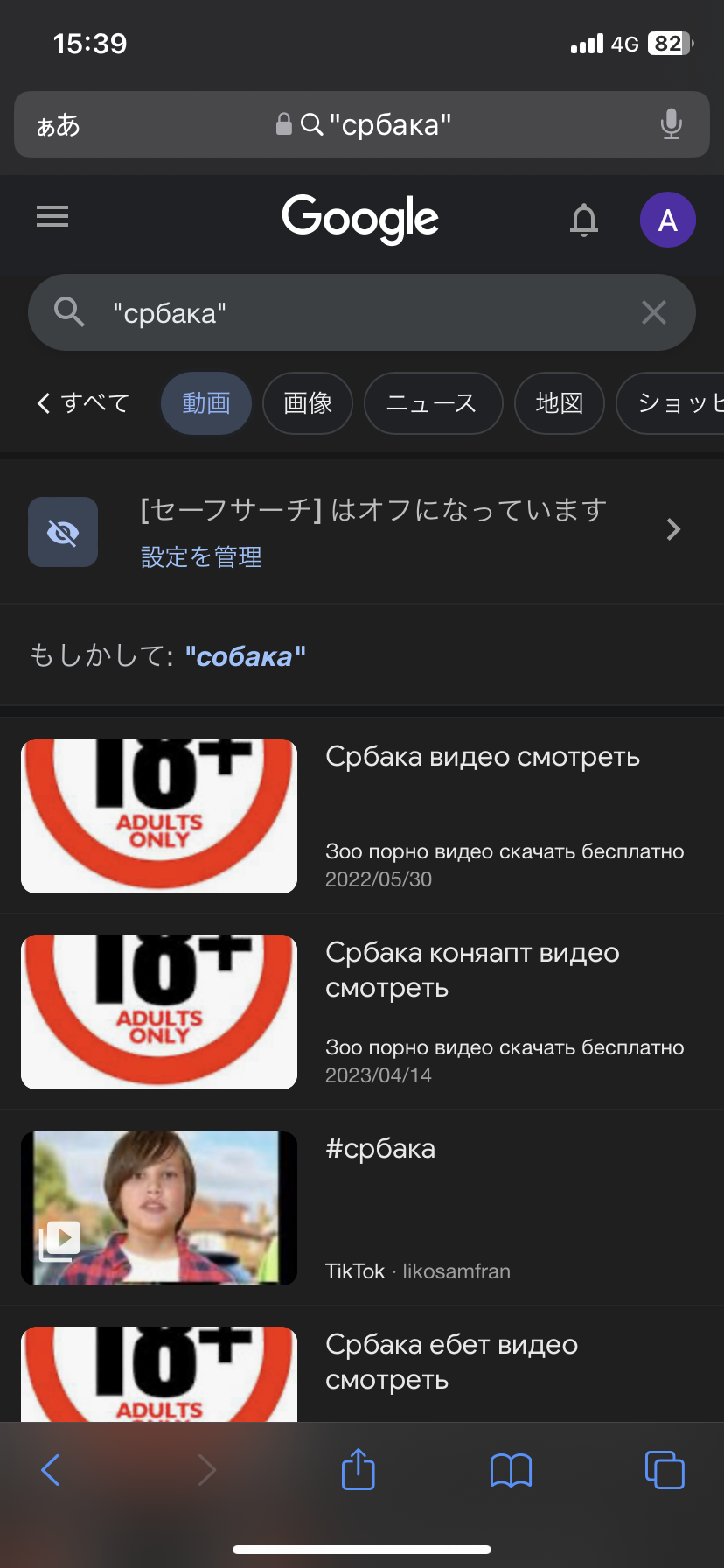Viewport: 724px width, 1568px height.
Task: Open the Safari page settings "ぁあ" button
Action: [58, 125]
